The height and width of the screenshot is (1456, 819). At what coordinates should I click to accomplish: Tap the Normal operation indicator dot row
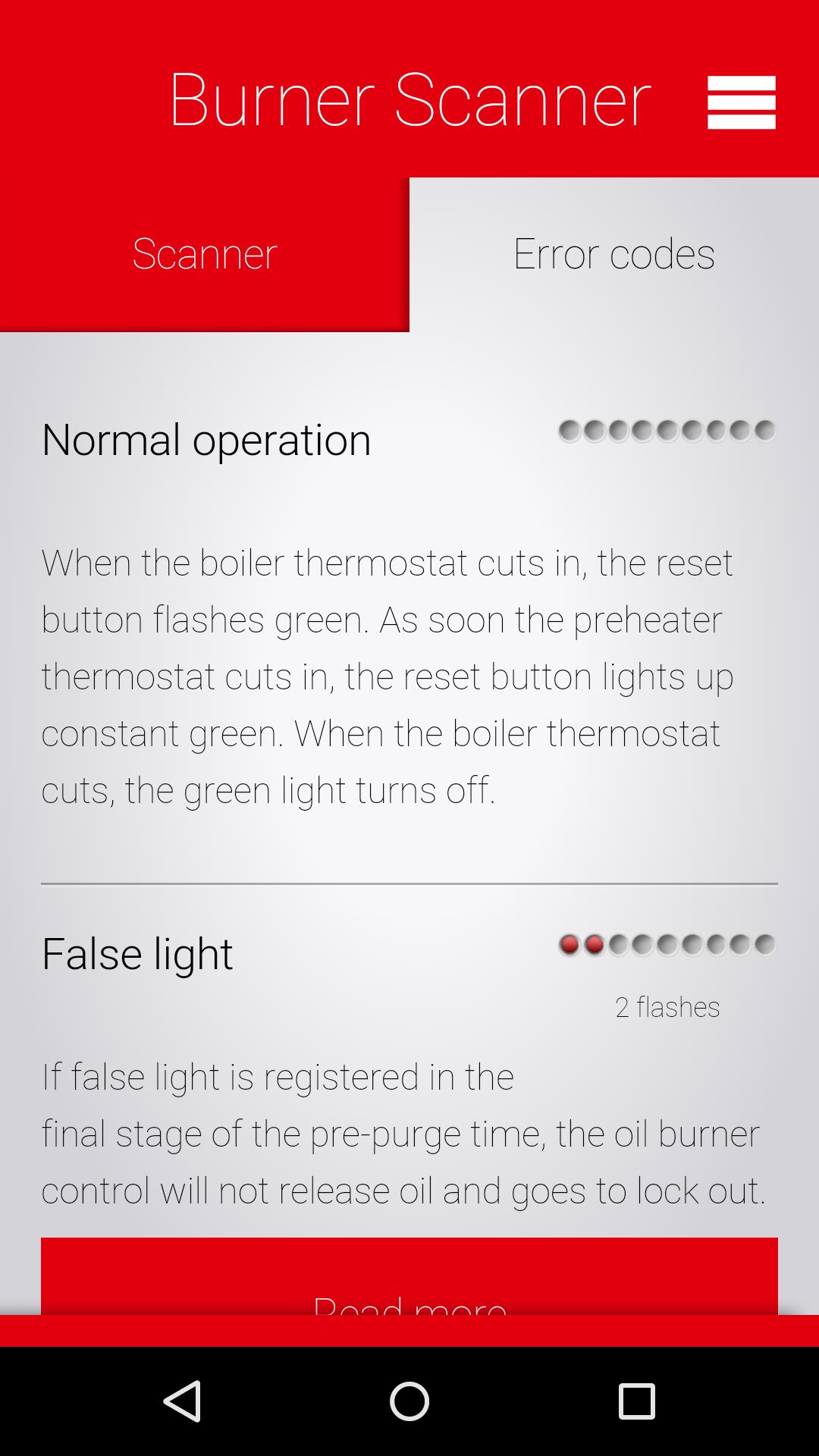pos(667,429)
